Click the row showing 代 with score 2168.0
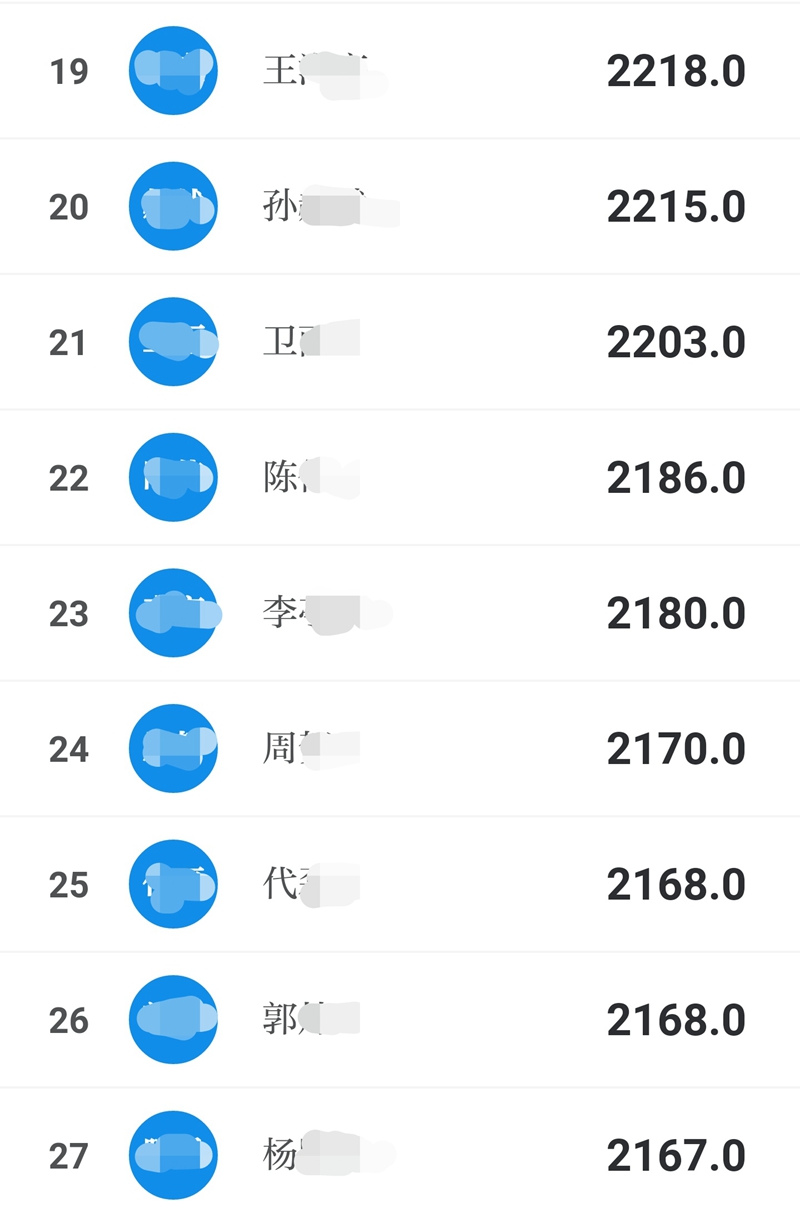Screen dimensions: 800x1218 click(400, 884)
